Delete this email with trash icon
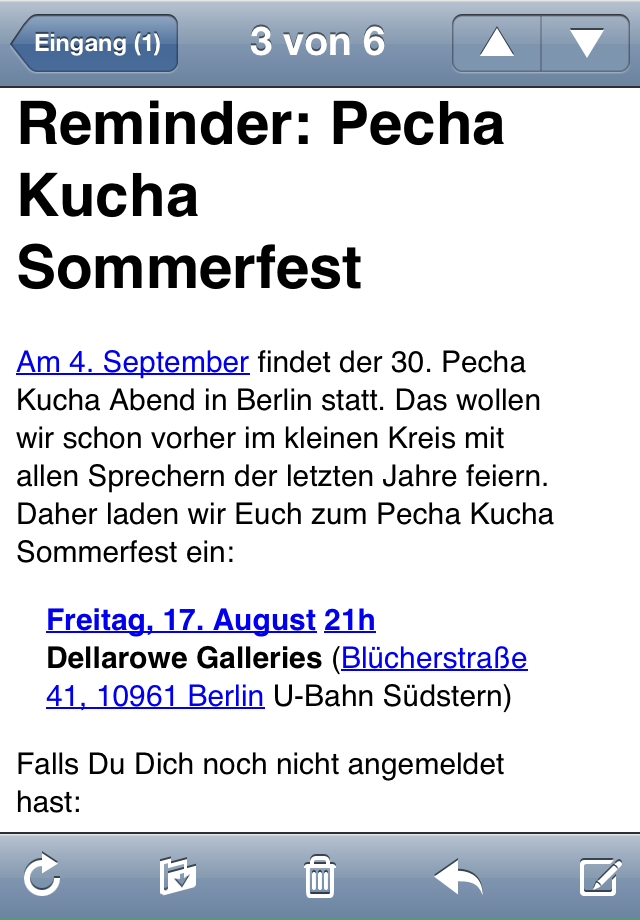This screenshot has height=920, width=640. tap(319, 878)
